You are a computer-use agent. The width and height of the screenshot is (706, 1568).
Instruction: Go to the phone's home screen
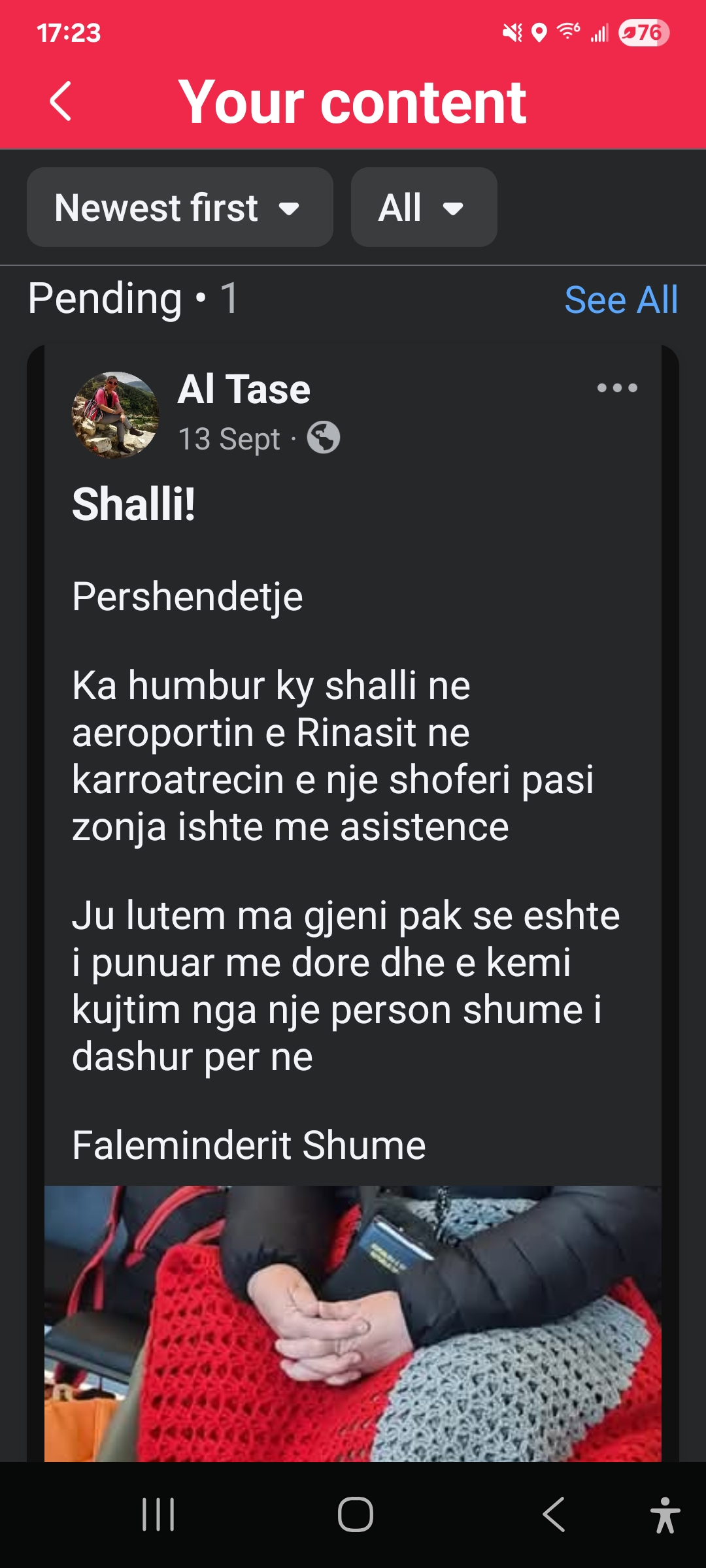click(355, 1514)
